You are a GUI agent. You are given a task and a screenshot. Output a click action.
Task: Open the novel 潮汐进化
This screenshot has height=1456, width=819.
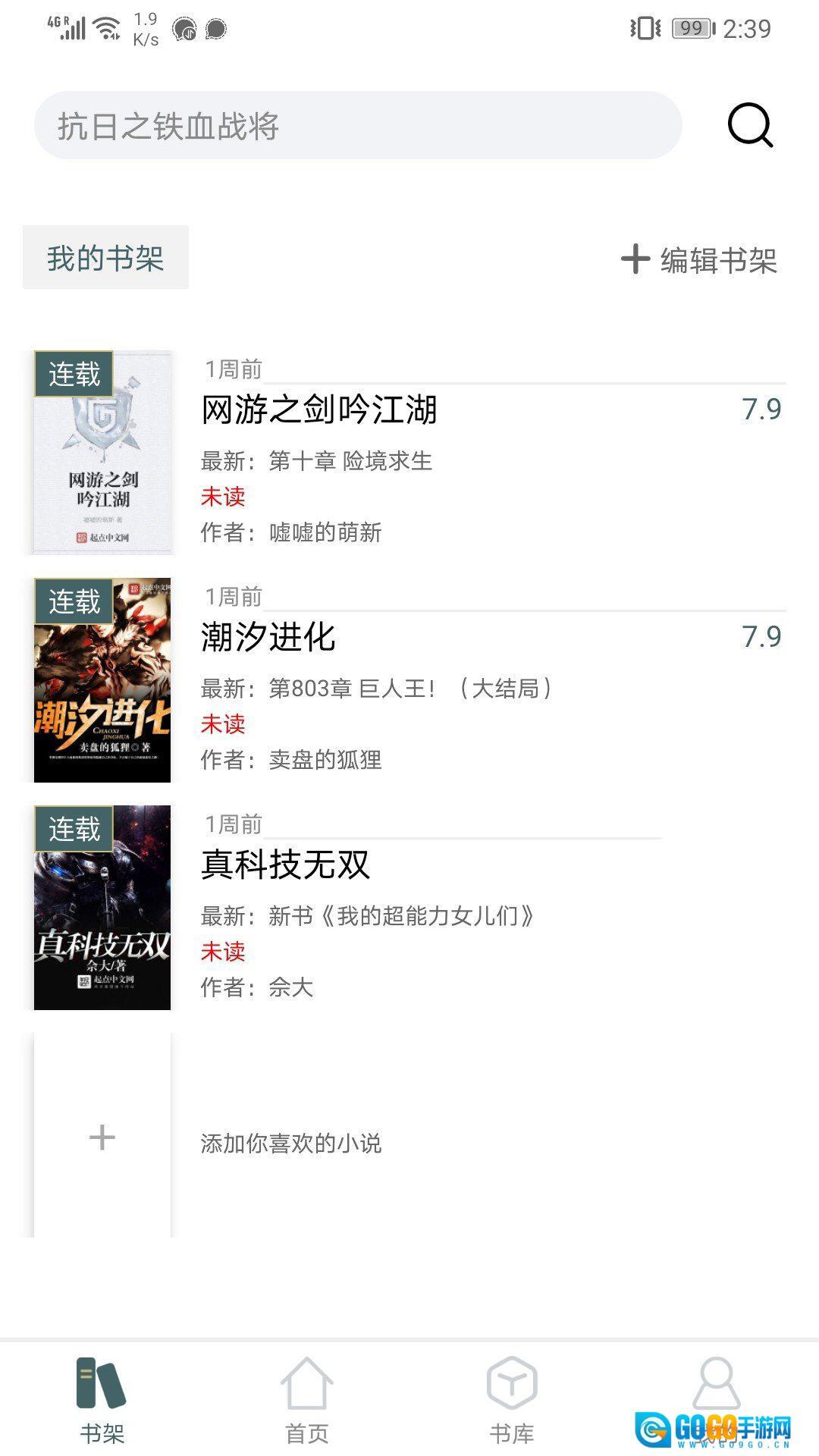[x=268, y=638]
